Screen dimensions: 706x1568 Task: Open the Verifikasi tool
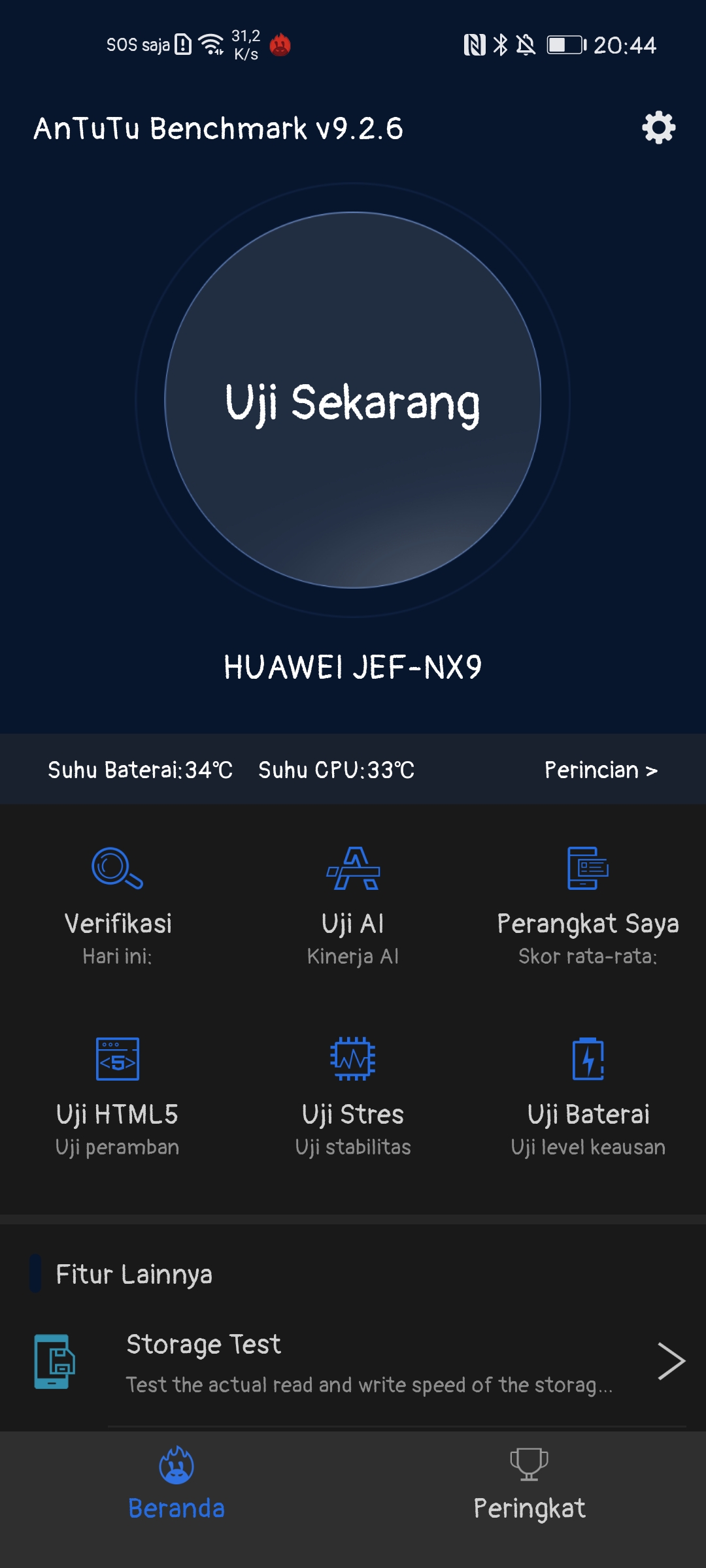(x=118, y=905)
